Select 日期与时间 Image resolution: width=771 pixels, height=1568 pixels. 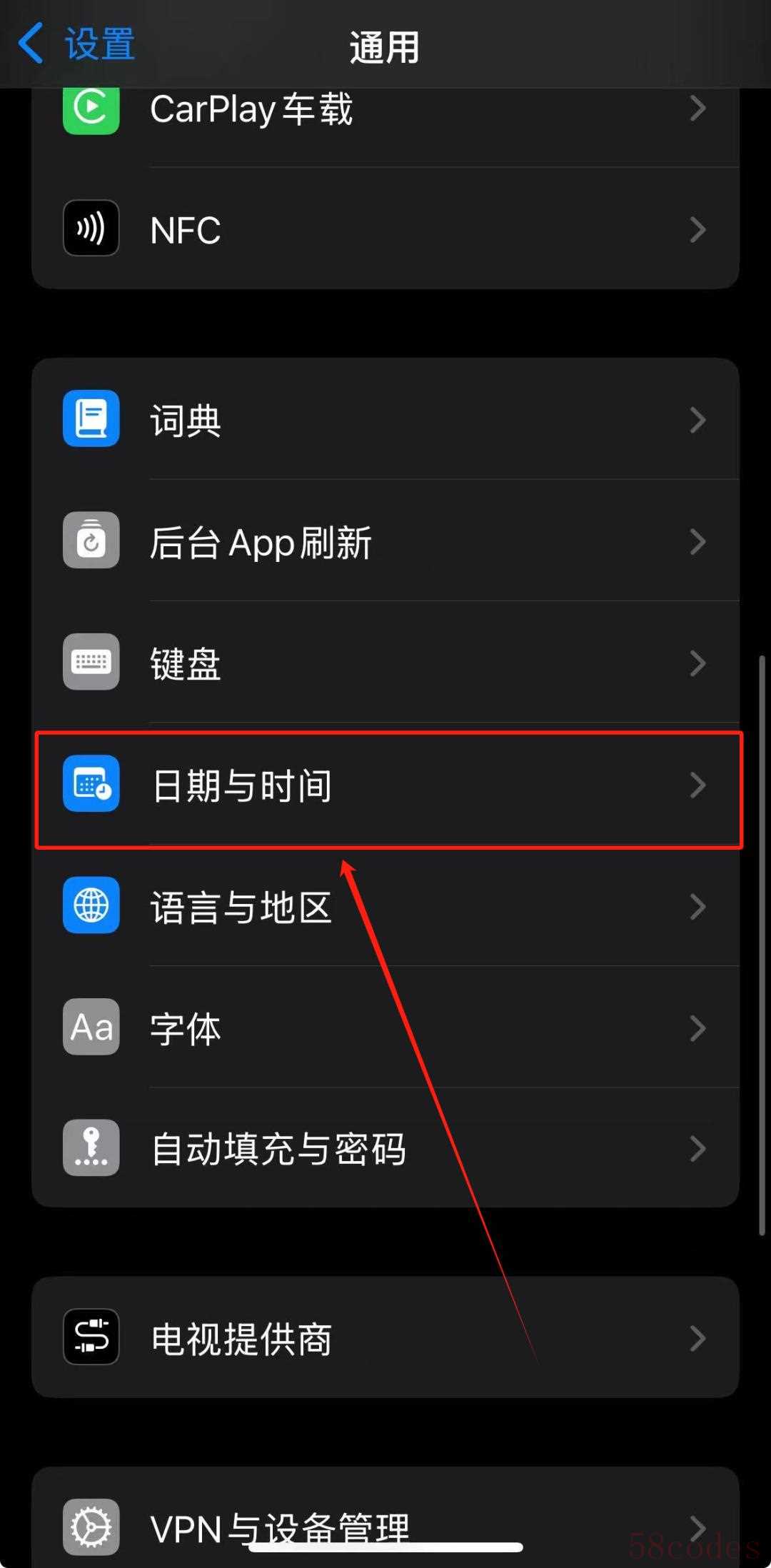pyautogui.click(x=385, y=785)
